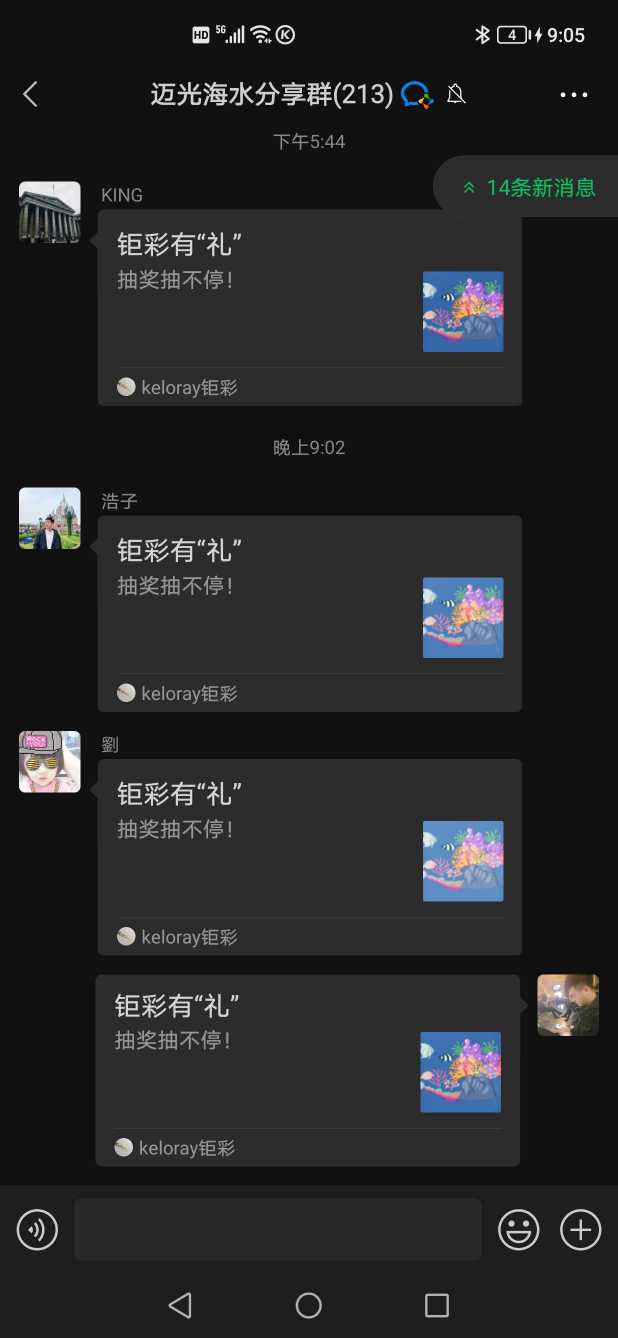Open the group chat overflow menu
618x1338 pixels.
click(573, 95)
